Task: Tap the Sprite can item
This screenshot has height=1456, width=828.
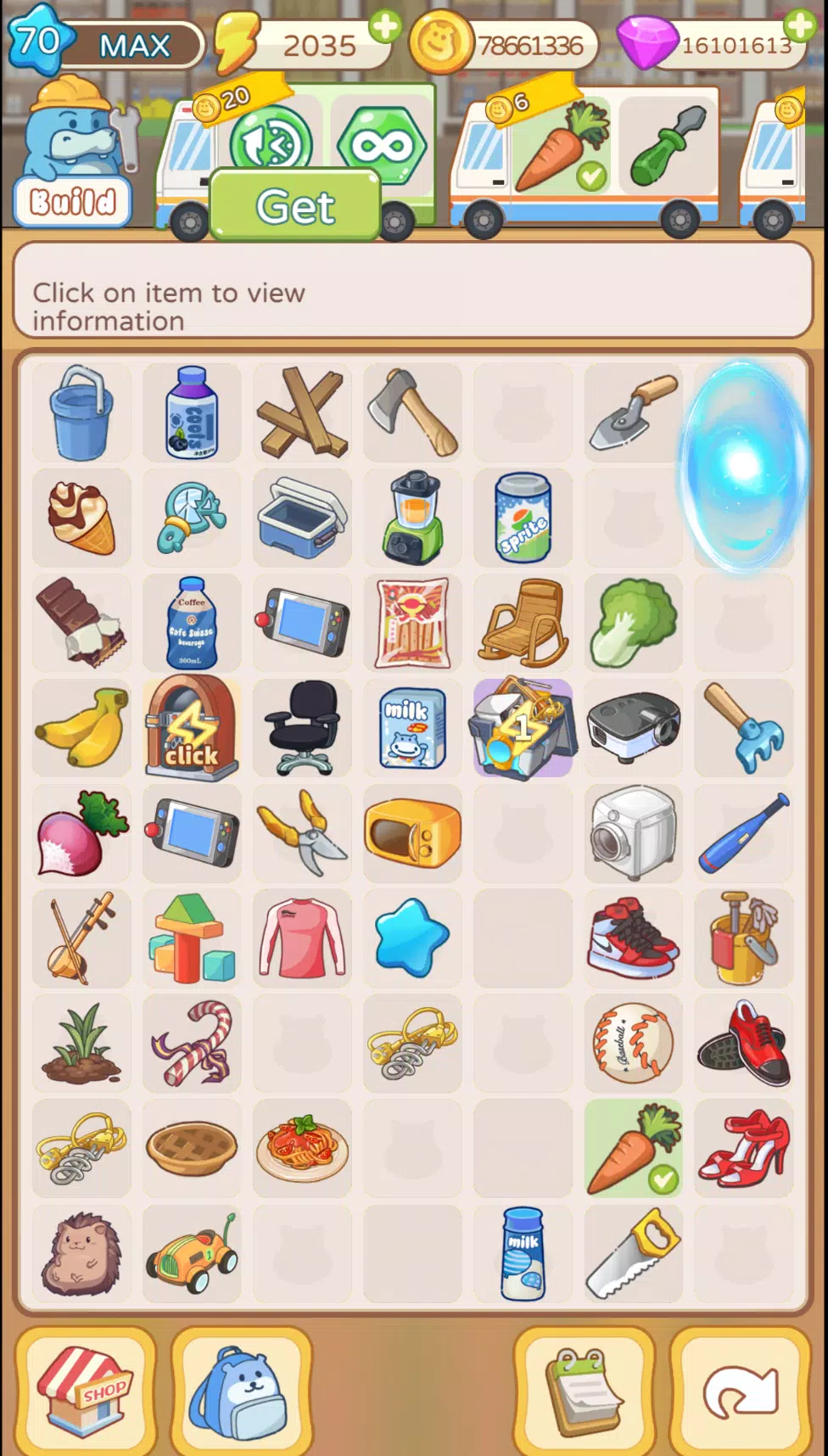Action: pos(523,518)
